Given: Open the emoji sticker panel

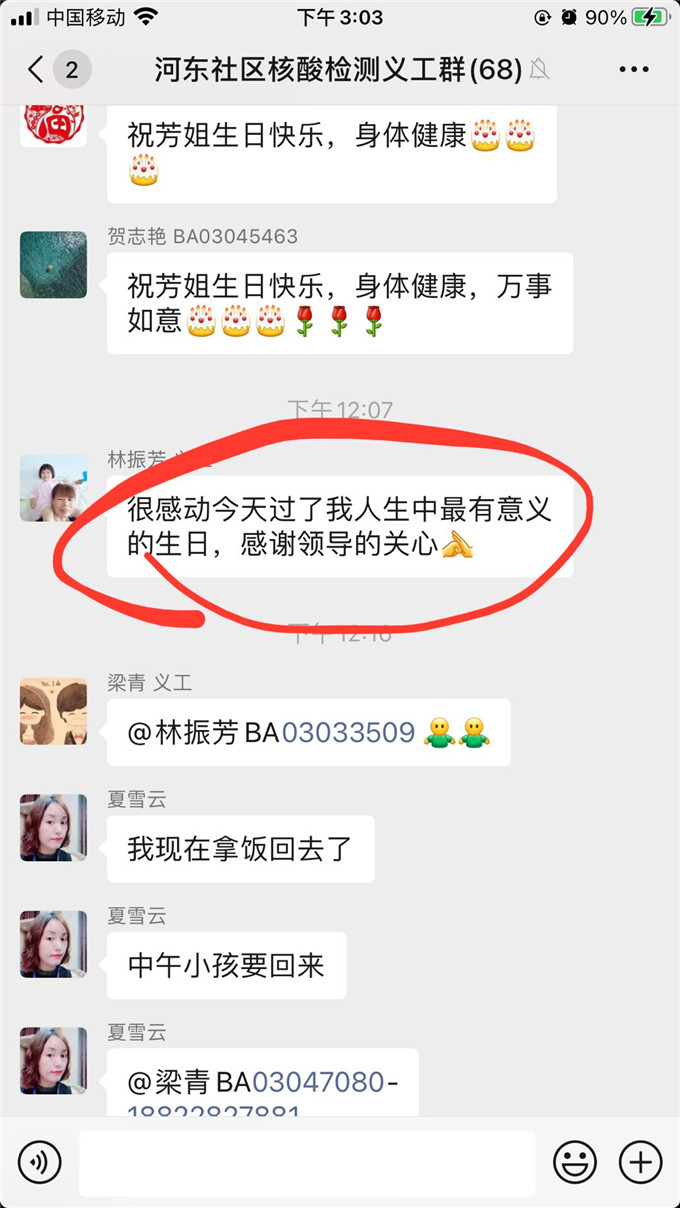Looking at the screenshot, I should (575, 1162).
